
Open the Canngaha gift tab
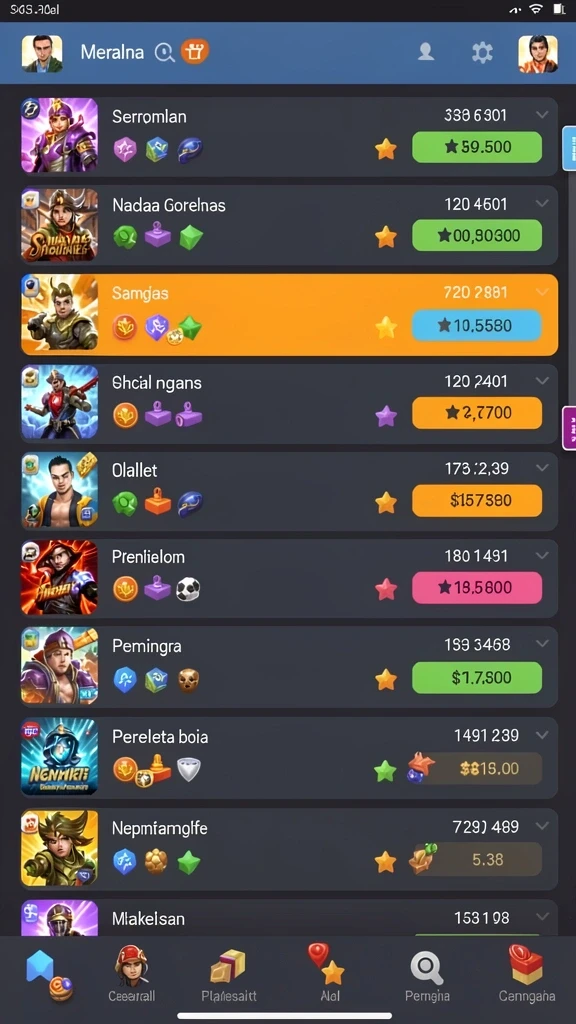[x=526, y=973]
